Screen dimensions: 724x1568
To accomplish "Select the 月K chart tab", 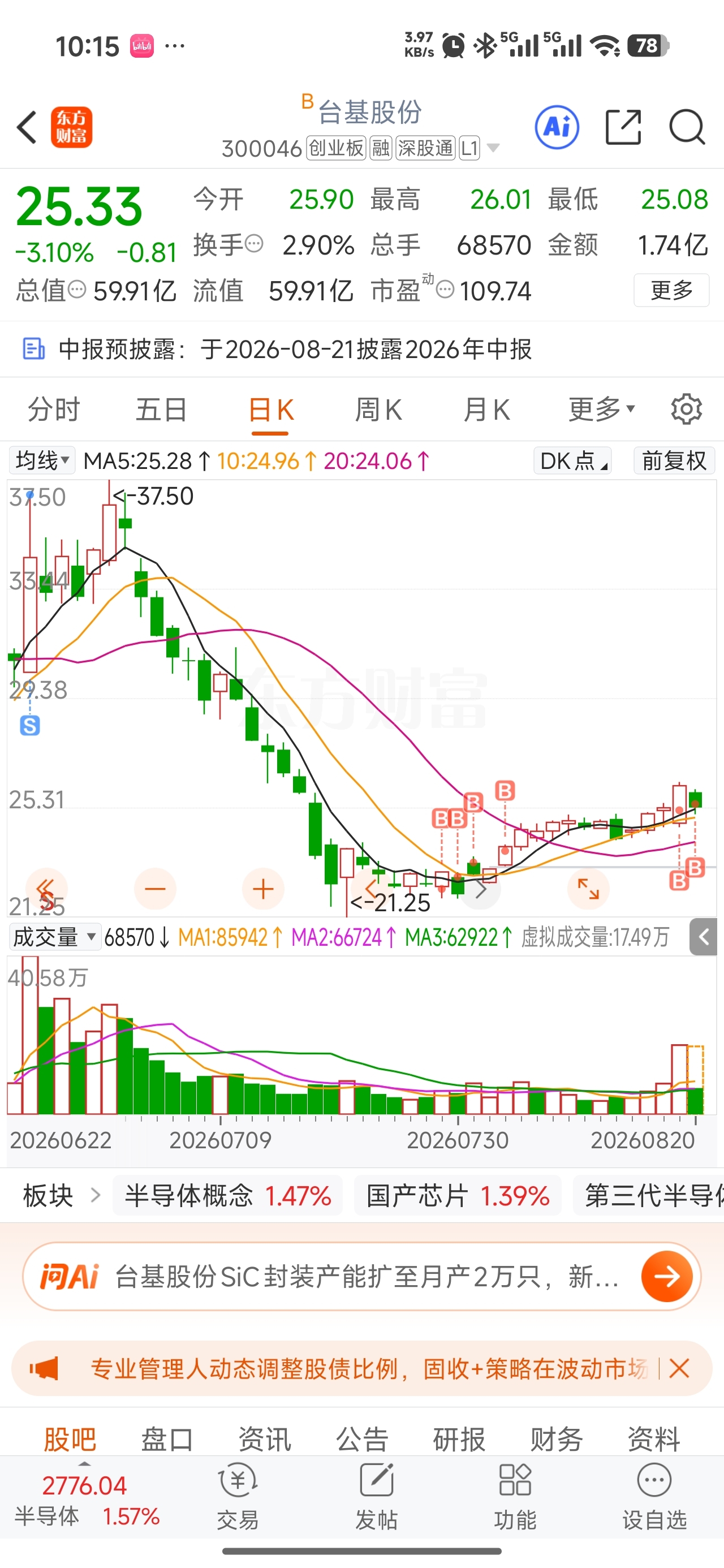I will (486, 409).
